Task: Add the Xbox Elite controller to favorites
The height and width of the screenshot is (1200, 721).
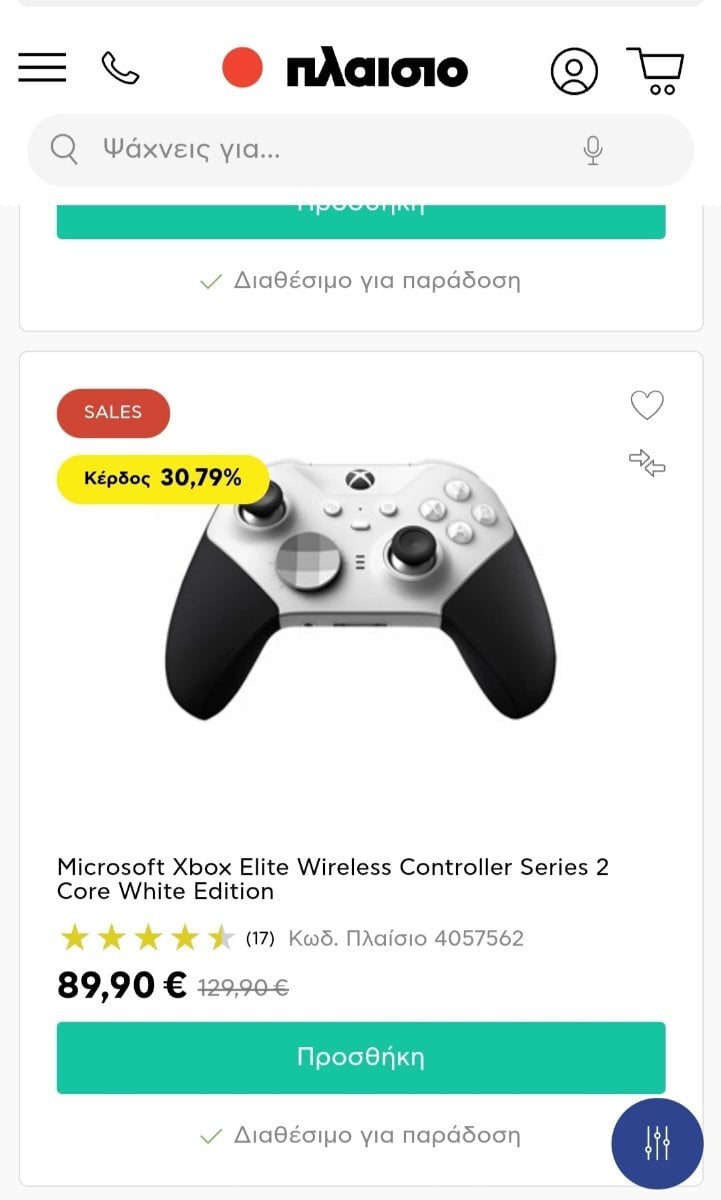Action: tap(647, 405)
